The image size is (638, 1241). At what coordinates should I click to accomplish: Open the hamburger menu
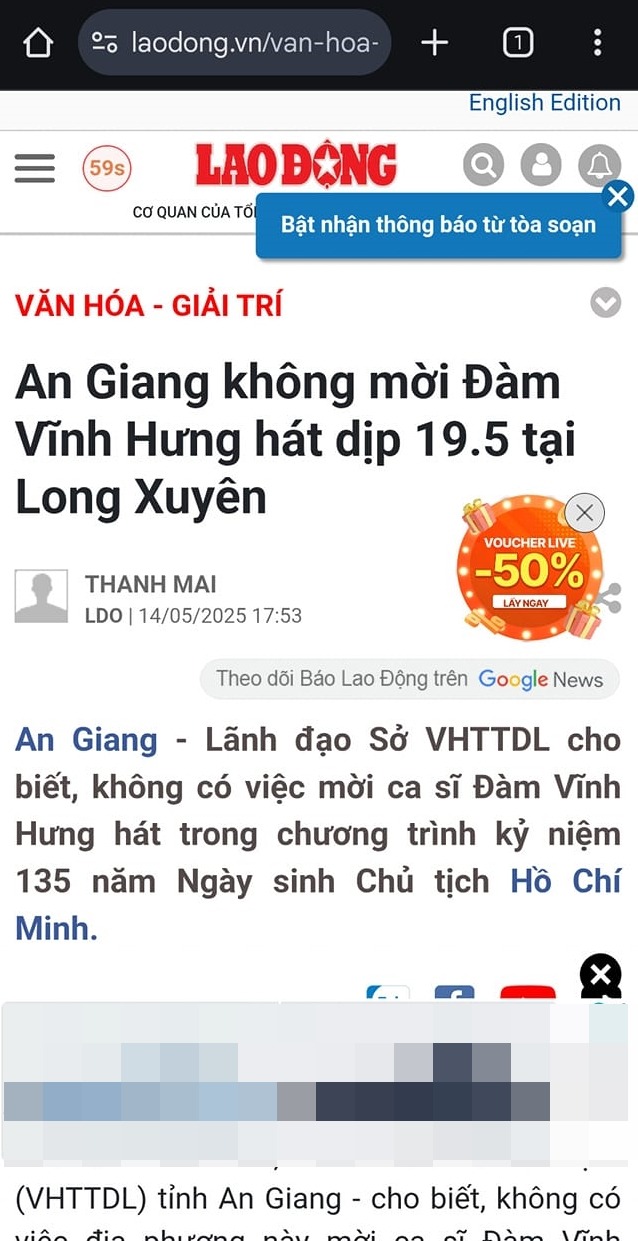pyautogui.click(x=35, y=167)
